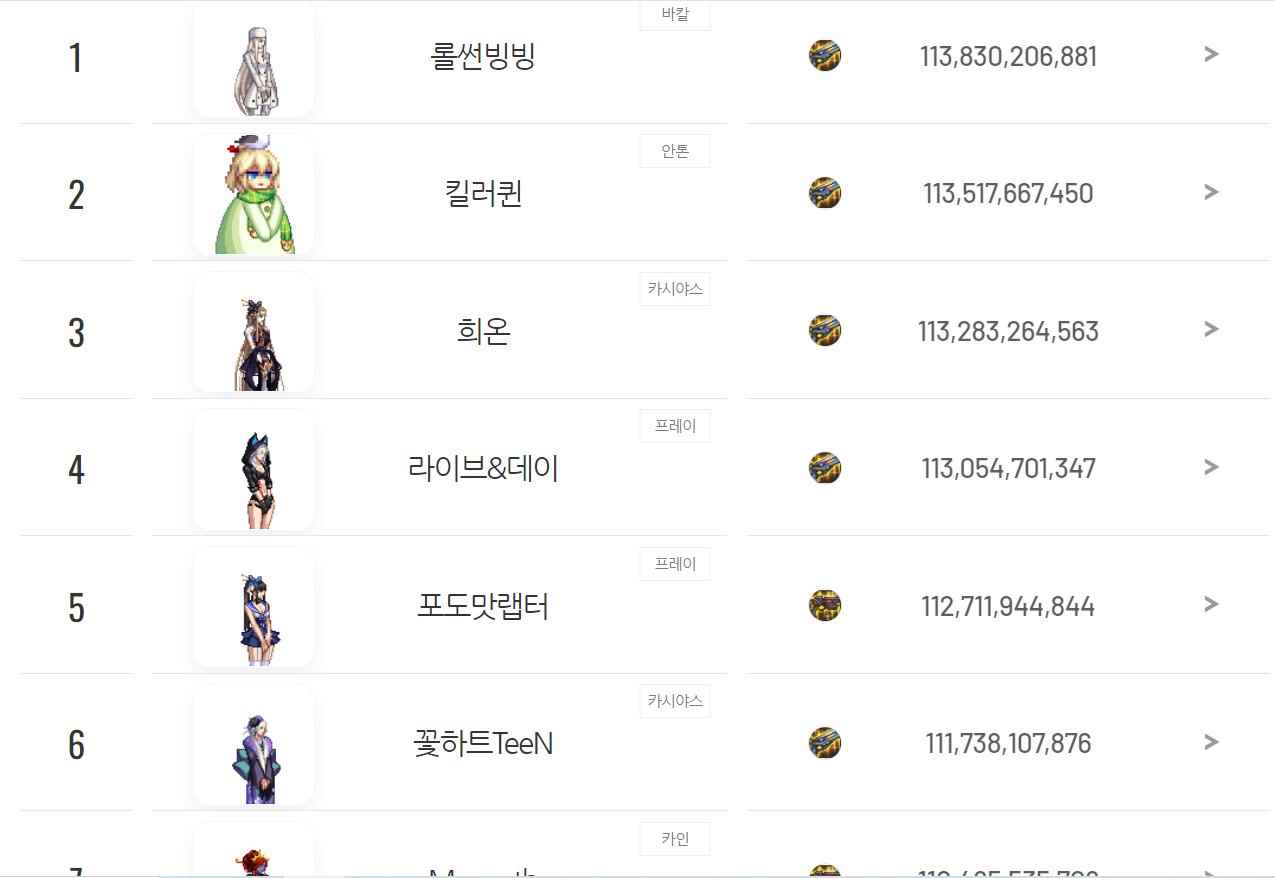This screenshot has width=1275, height=878.
Task: View 롤썬빙빙's character avatar
Action: click(x=253, y=60)
